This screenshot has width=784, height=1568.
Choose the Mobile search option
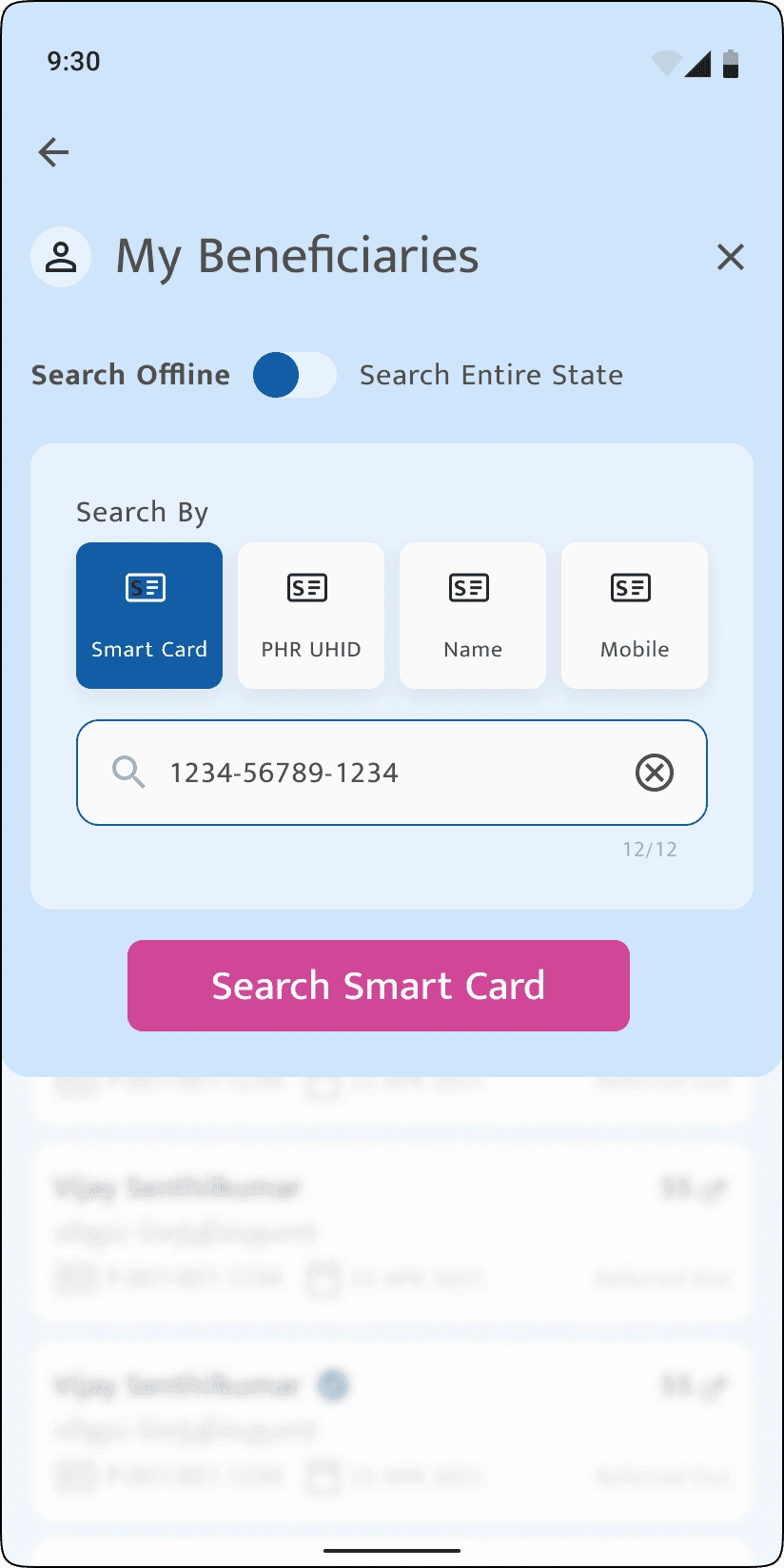coord(635,616)
